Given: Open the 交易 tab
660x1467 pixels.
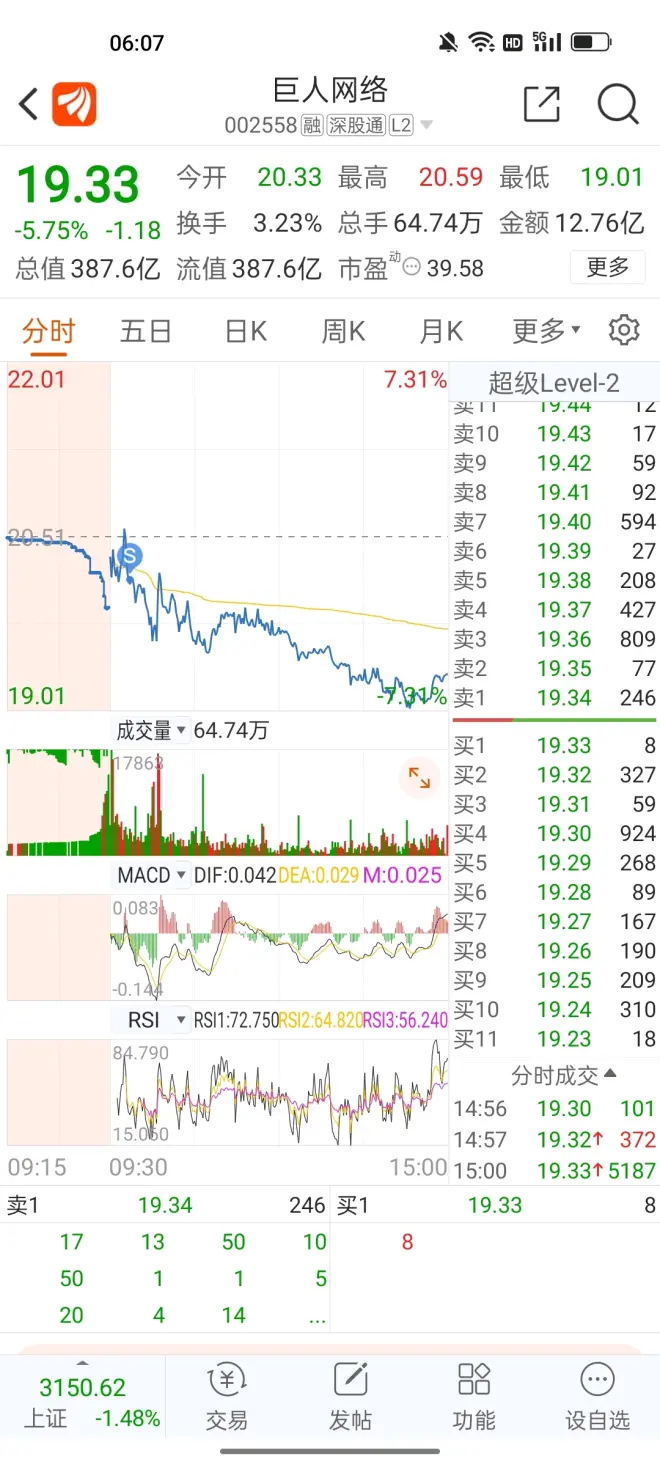Looking at the screenshot, I should coord(226,1397).
